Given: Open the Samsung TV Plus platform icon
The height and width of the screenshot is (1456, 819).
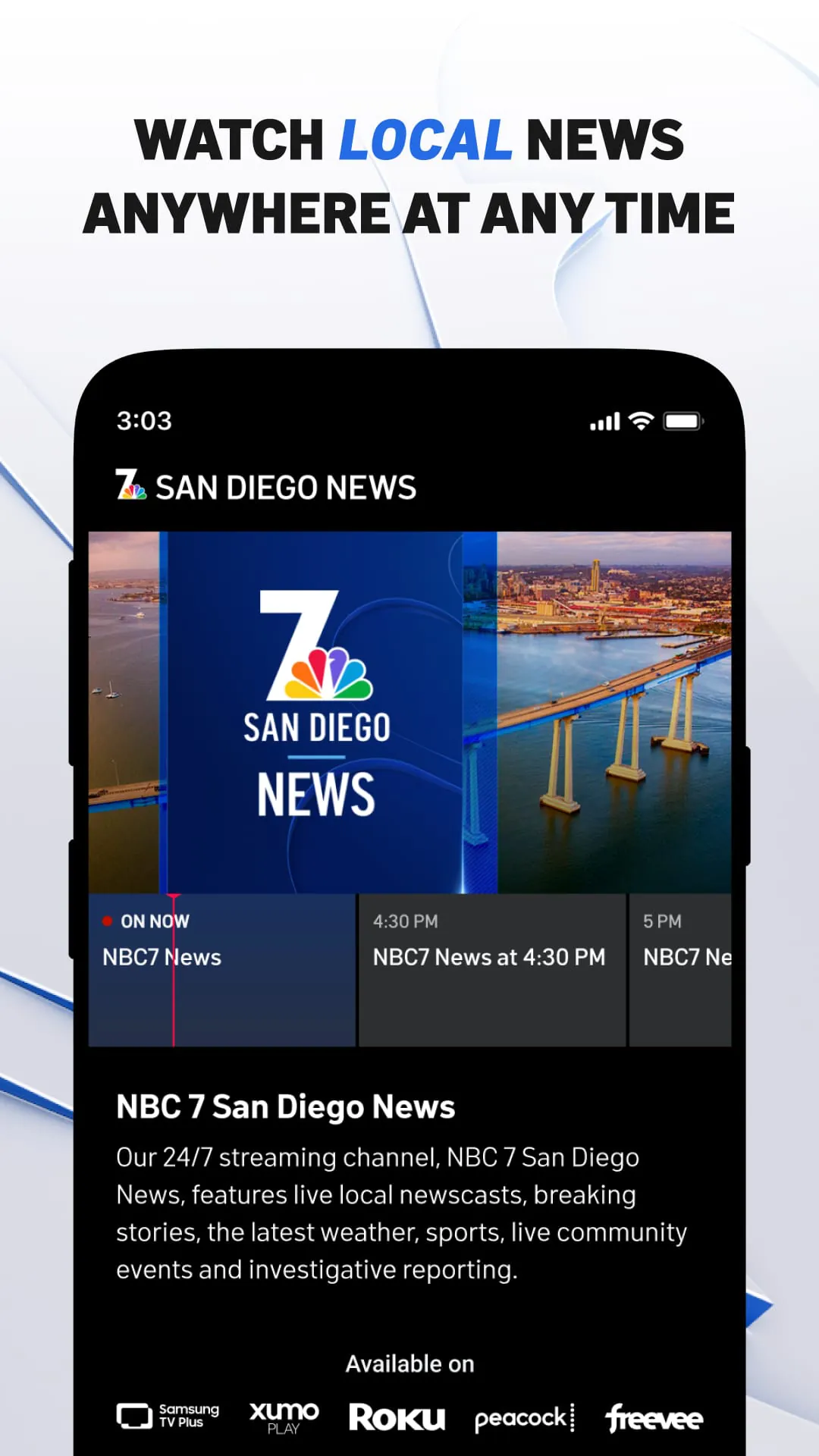Looking at the screenshot, I should (x=167, y=1414).
